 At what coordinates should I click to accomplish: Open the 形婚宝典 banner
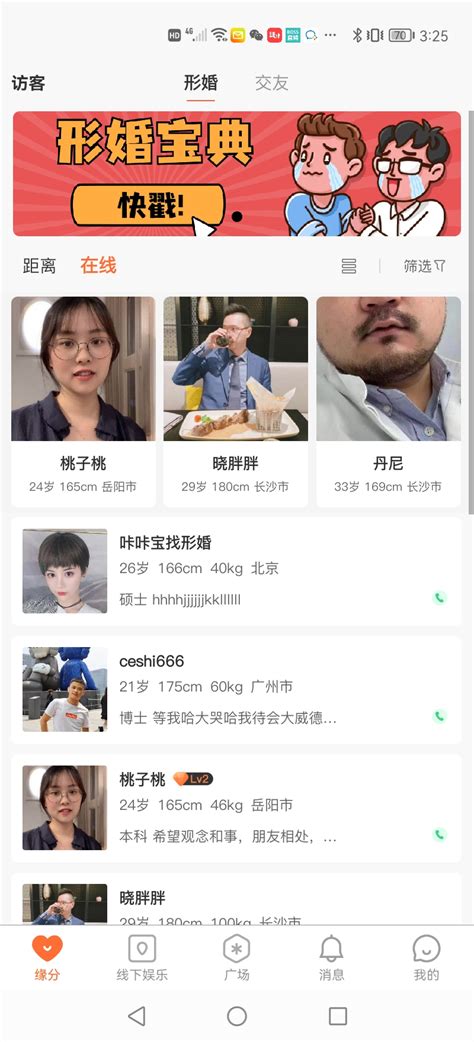(237, 173)
